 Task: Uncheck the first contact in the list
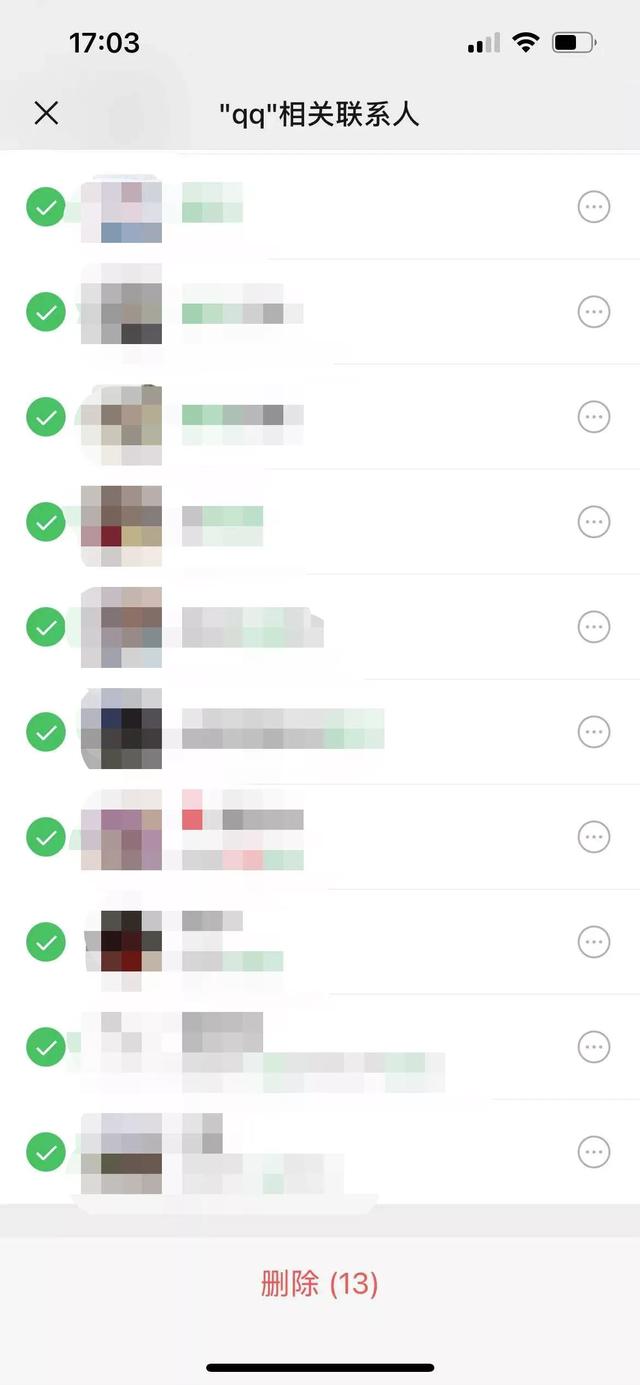45,207
